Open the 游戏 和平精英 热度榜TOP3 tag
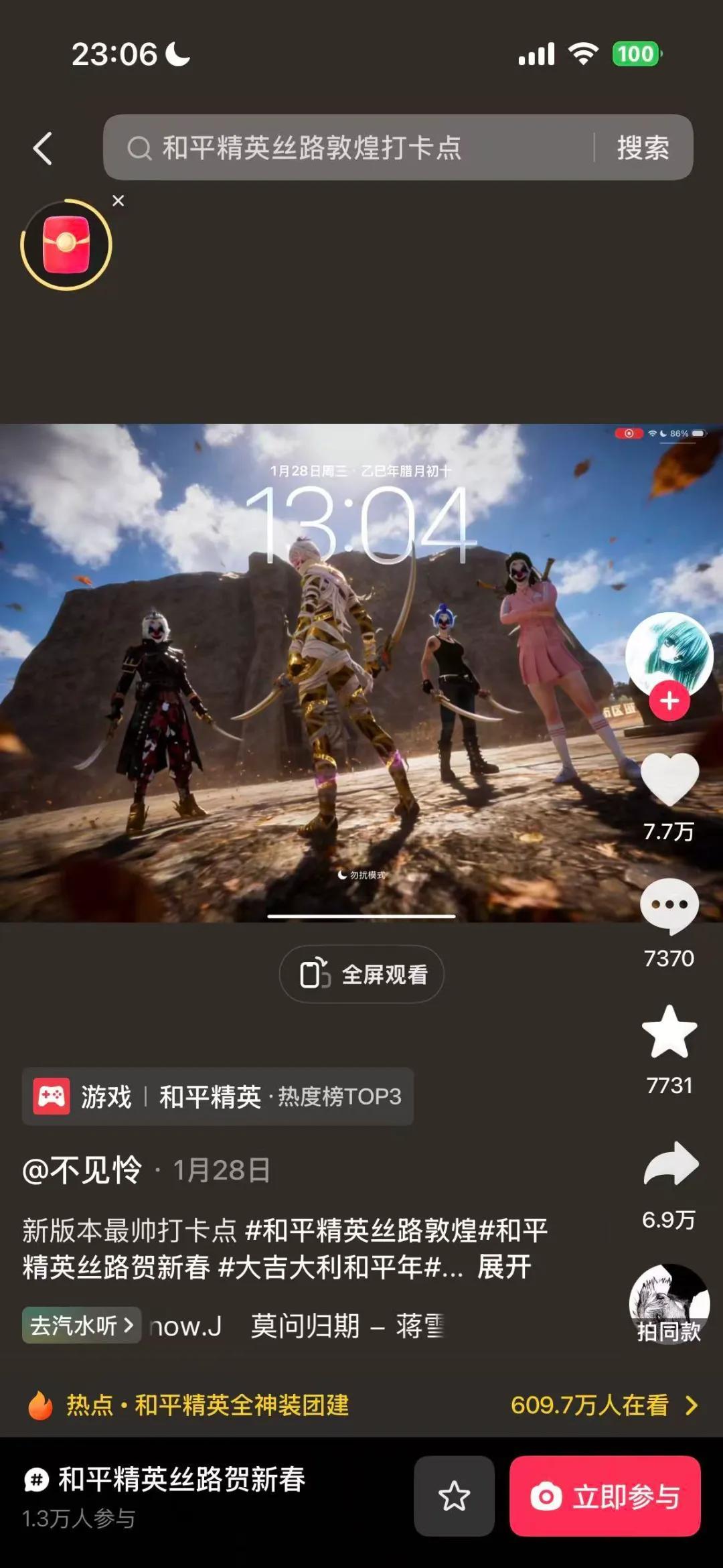 pyautogui.click(x=218, y=1096)
